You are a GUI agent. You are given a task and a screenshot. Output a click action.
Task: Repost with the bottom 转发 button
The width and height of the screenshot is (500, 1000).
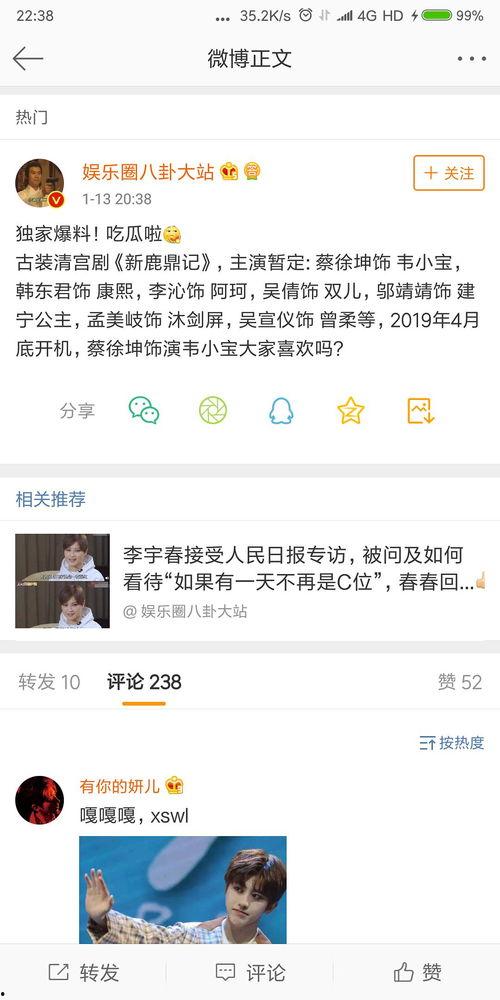[x=84, y=973]
